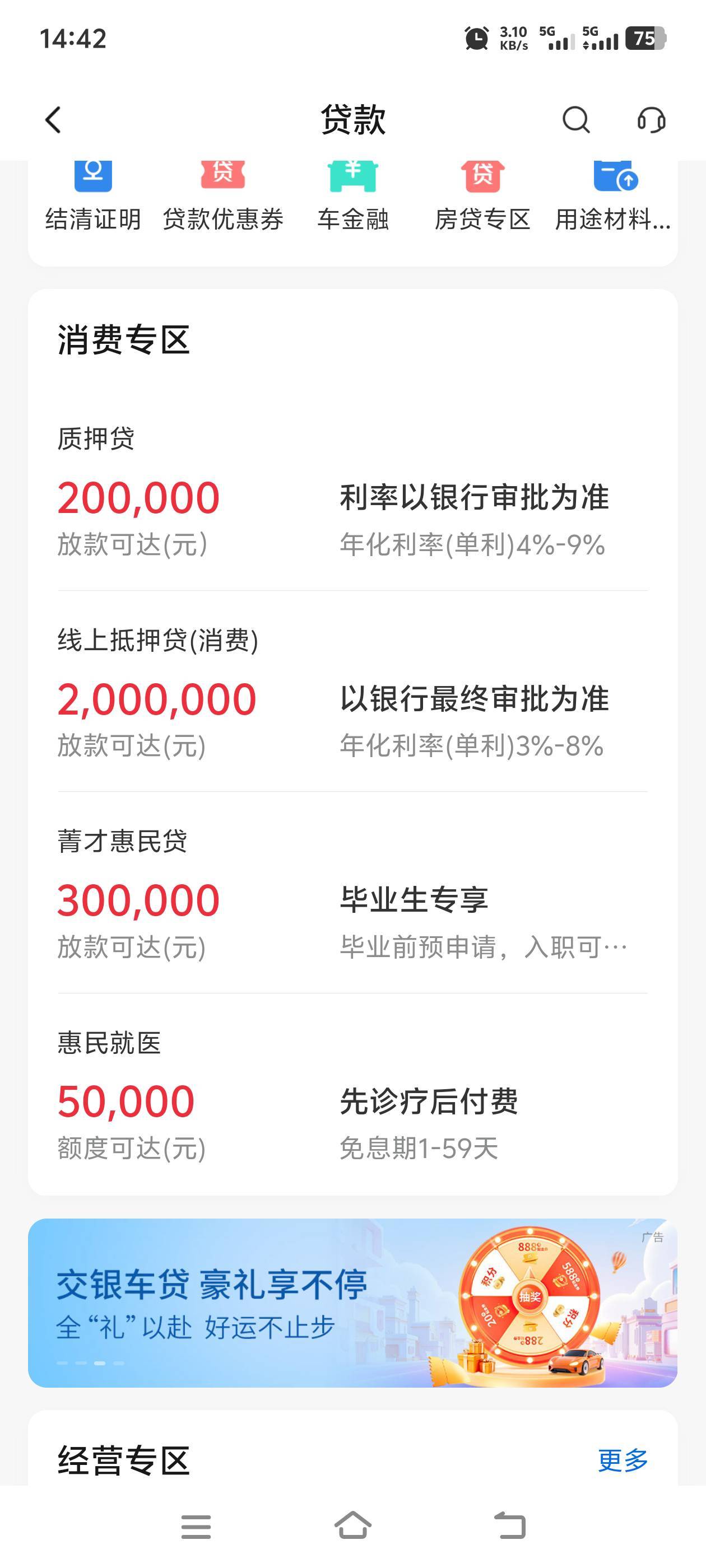Image resolution: width=706 pixels, height=1568 pixels.
Task: Tap 更多 in 经营专区
Action: pyautogui.click(x=623, y=1460)
